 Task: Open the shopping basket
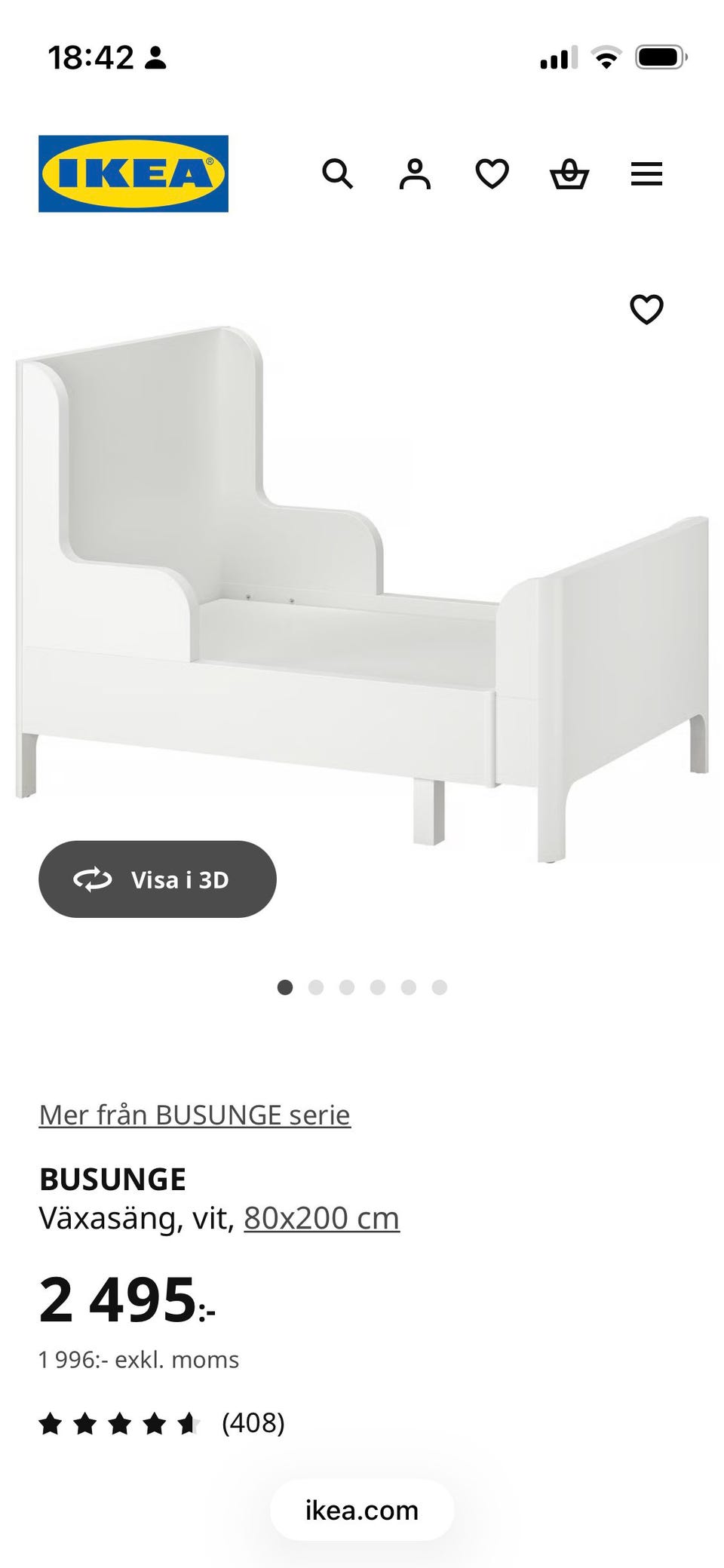(x=570, y=174)
